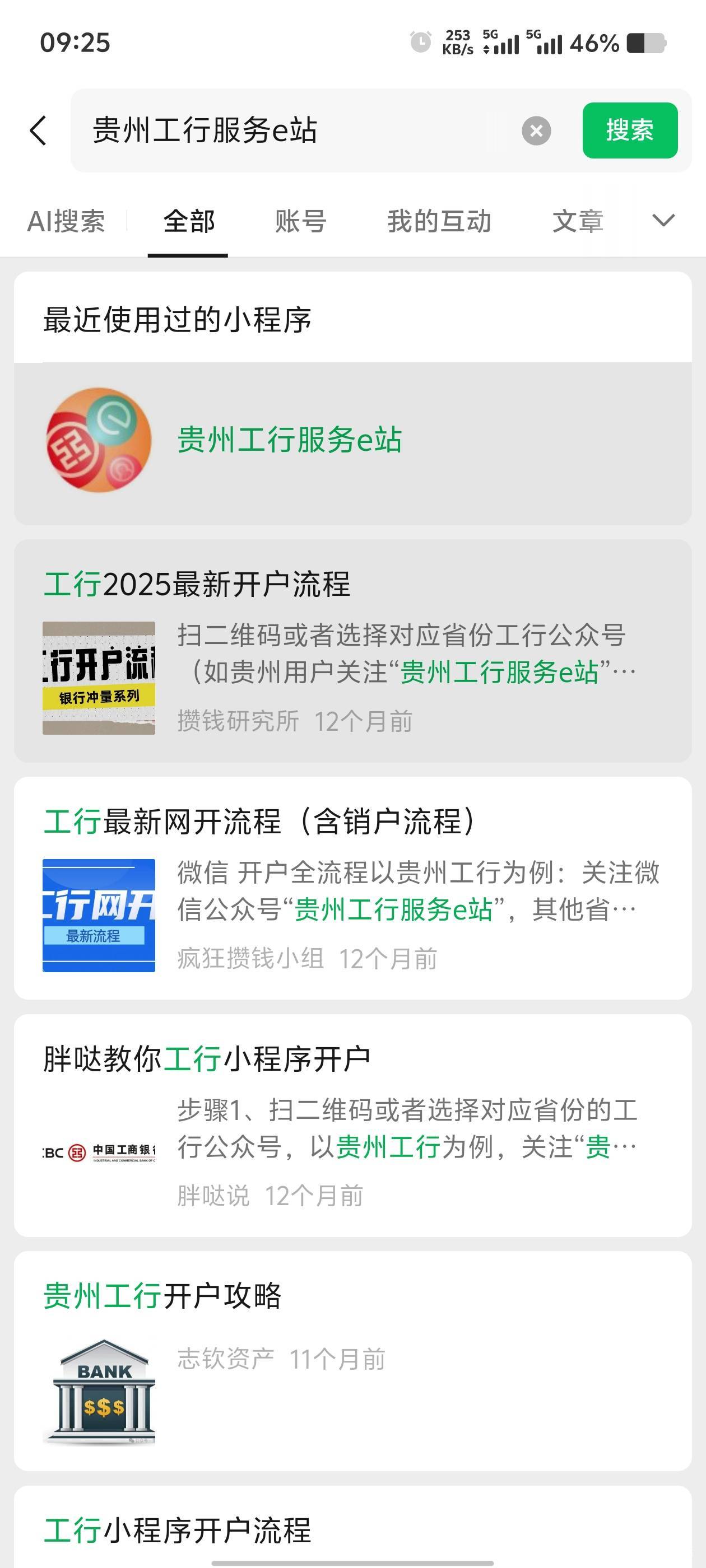Switch to the 账号 tab
Image resolution: width=706 pixels, height=1568 pixels.
point(300,221)
